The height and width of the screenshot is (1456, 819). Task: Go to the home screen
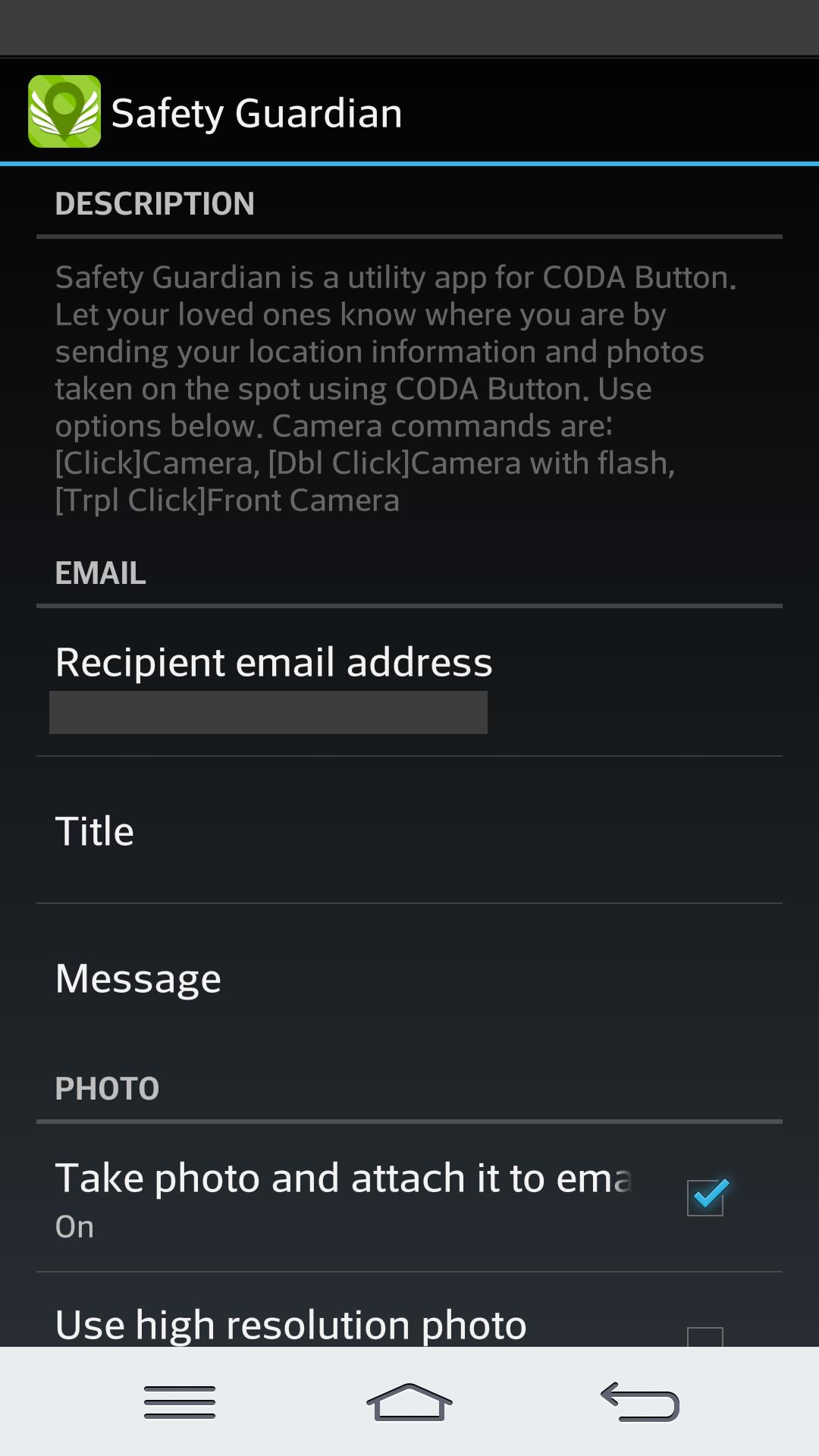tap(409, 1402)
